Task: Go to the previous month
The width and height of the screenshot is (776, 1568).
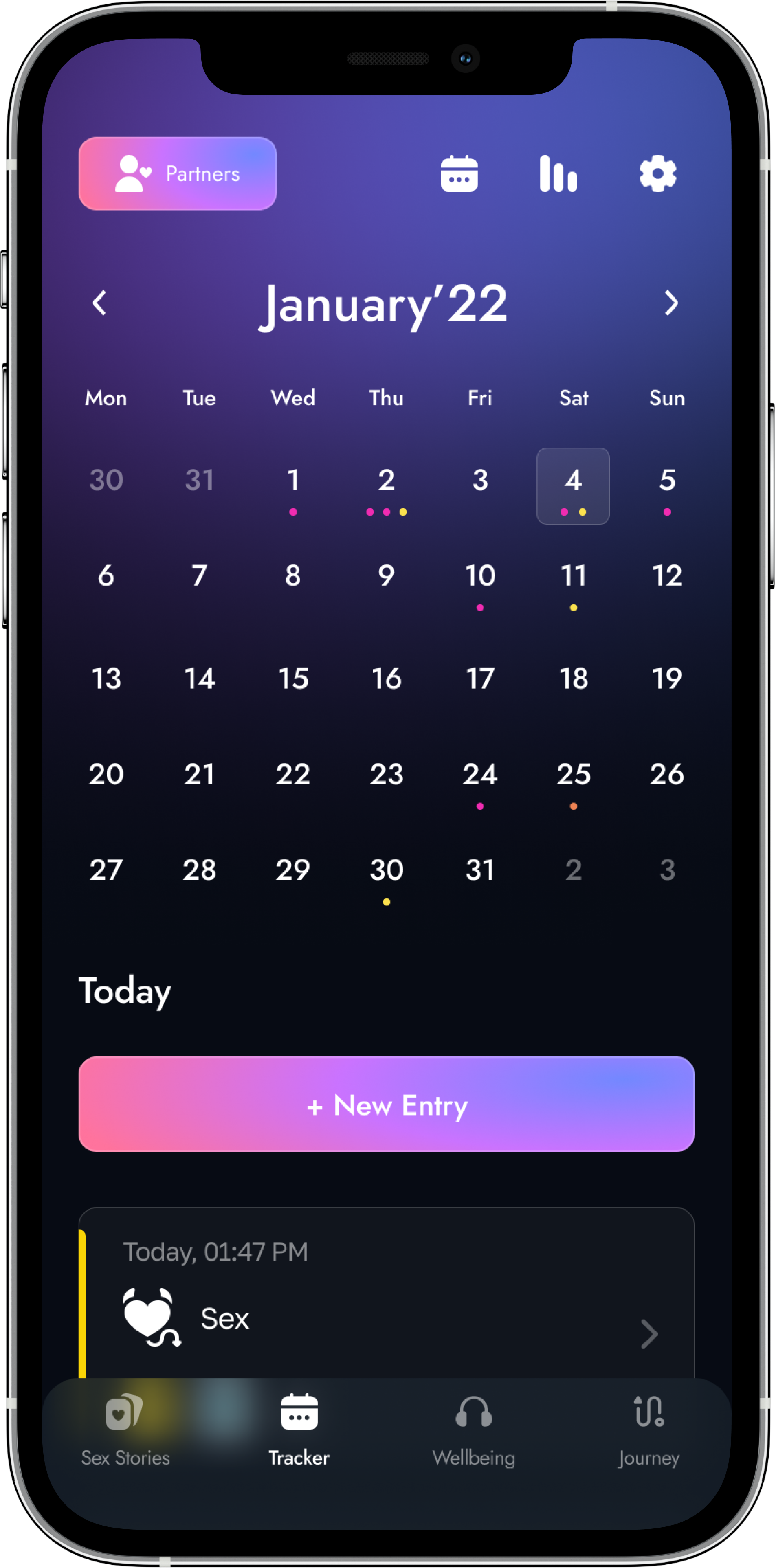Action: (100, 303)
